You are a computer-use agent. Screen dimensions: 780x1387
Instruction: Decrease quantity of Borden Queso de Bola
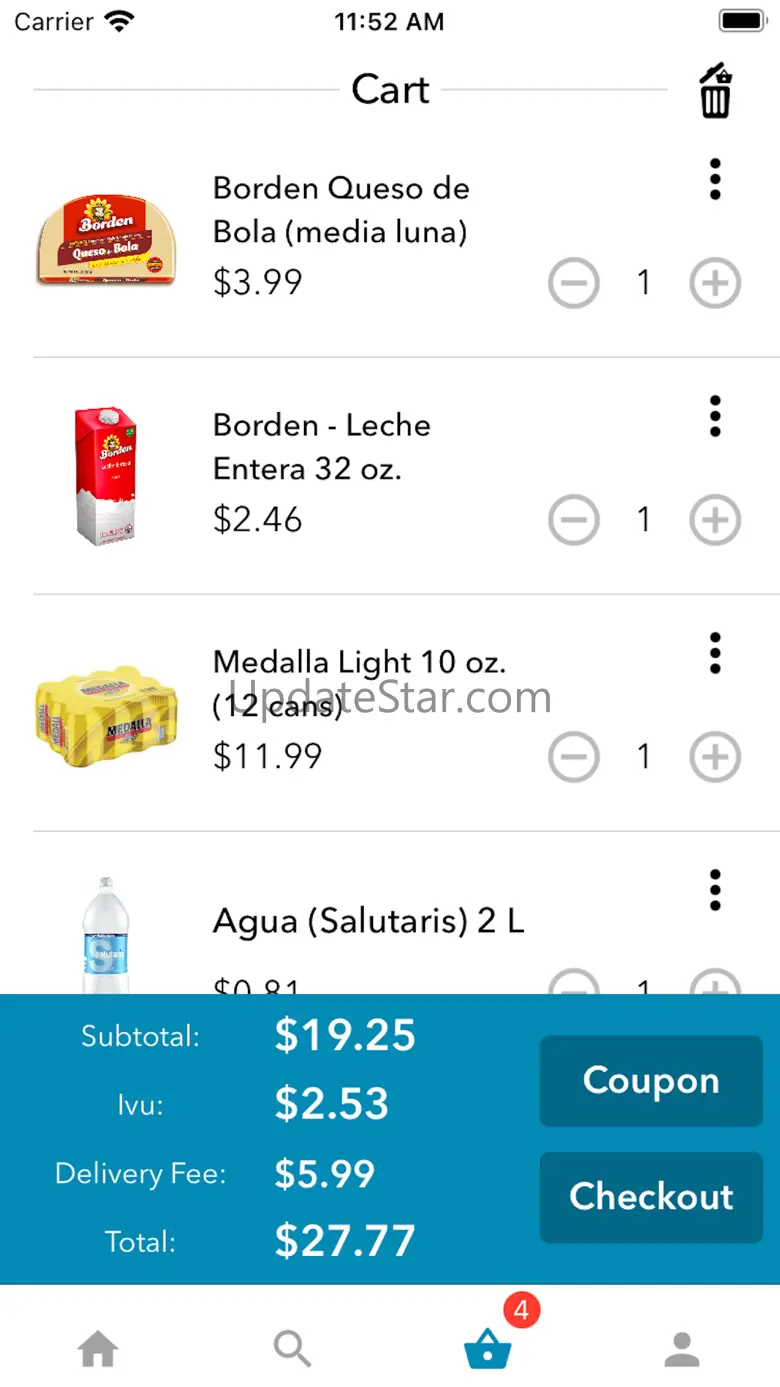point(574,284)
